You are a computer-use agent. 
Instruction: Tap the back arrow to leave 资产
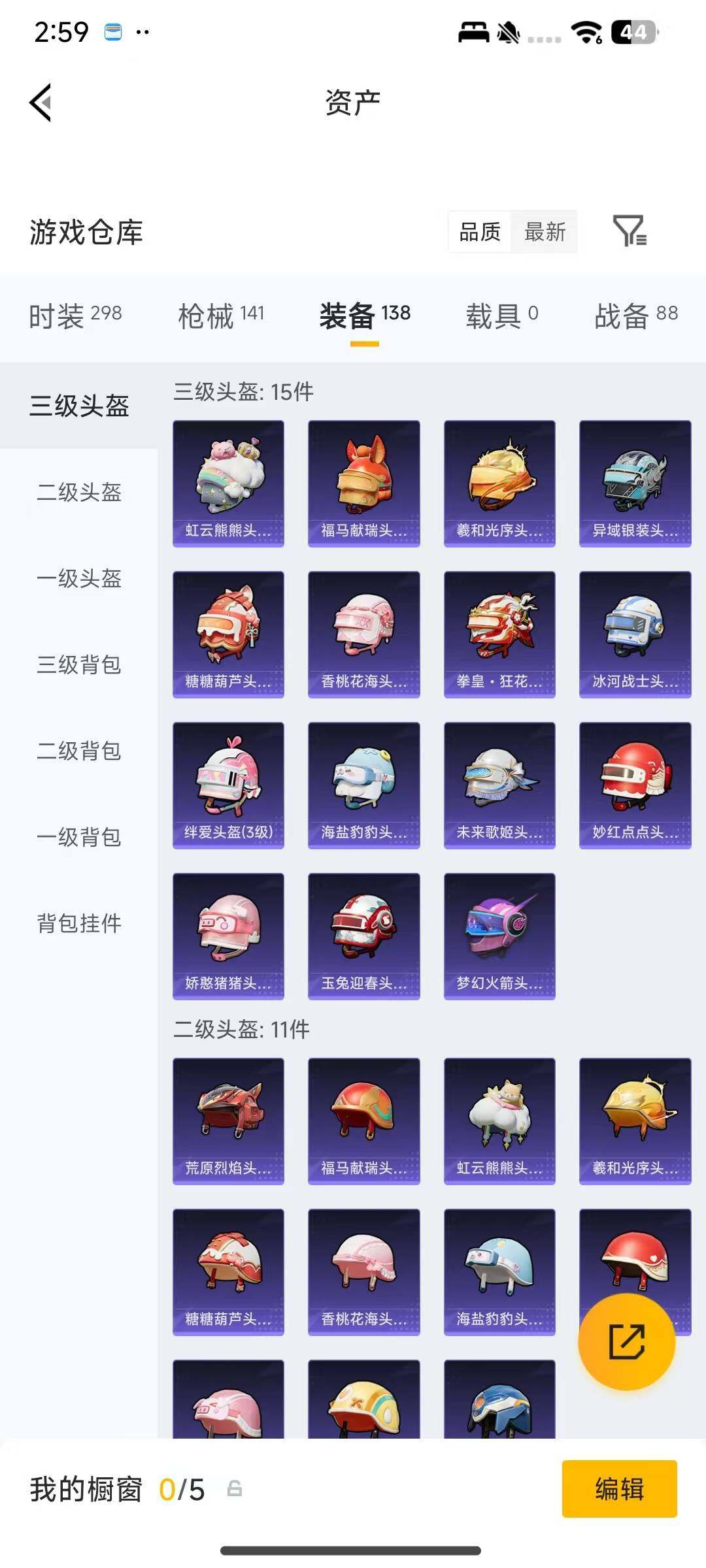coord(41,103)
